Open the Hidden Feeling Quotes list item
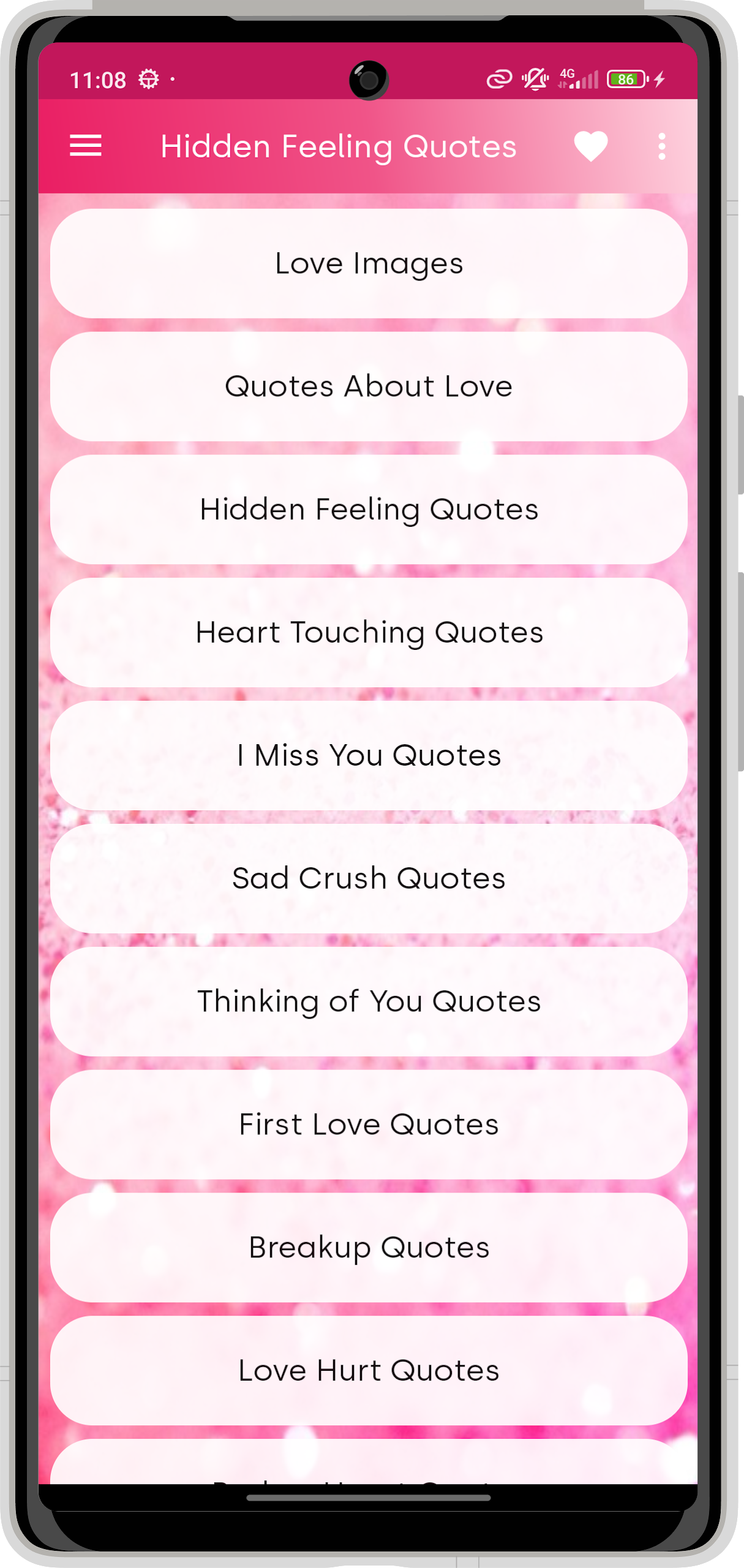This screenshot has height=1568, width=744. click(369, 510)
